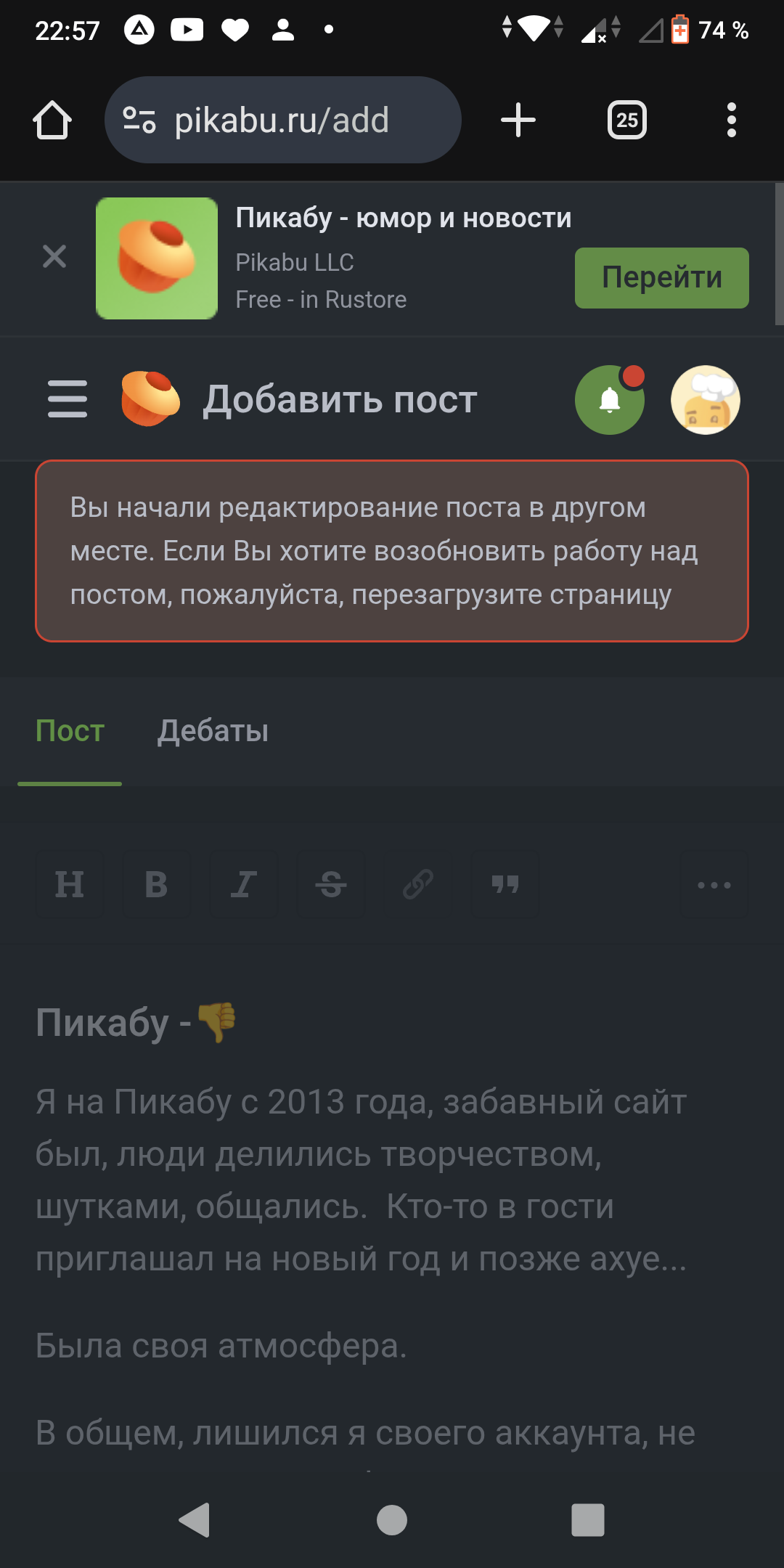Open the browser home page
This screenshot has height=1568, width=784.
52,120
